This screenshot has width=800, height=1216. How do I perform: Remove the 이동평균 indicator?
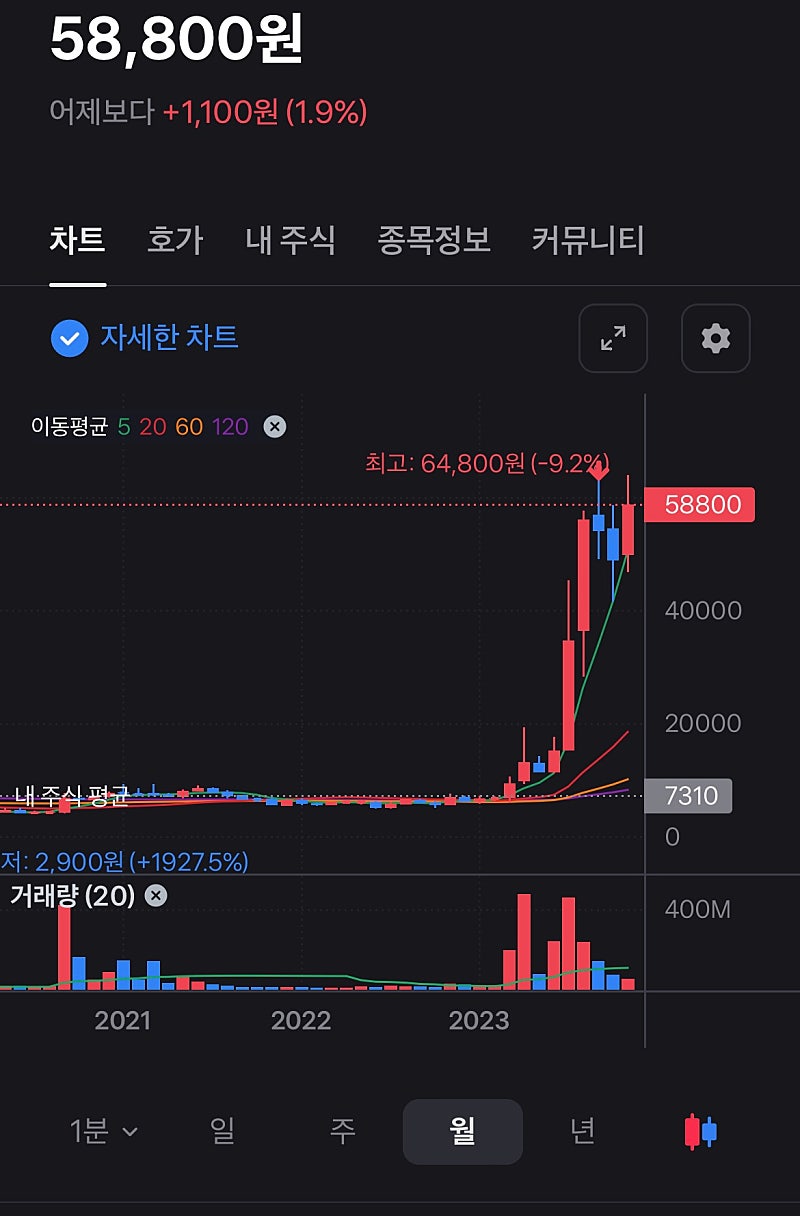coord(274,427)
